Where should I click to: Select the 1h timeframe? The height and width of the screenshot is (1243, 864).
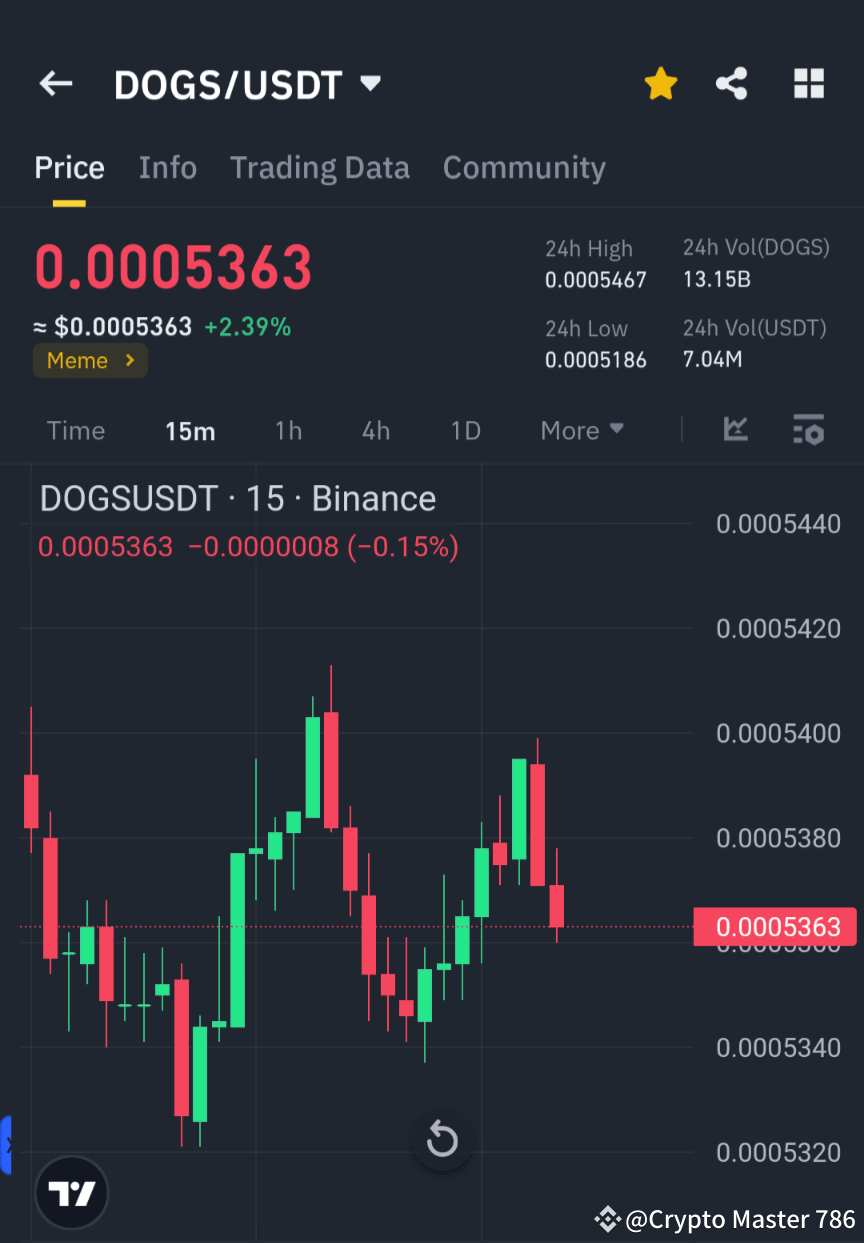coord(288,430)
